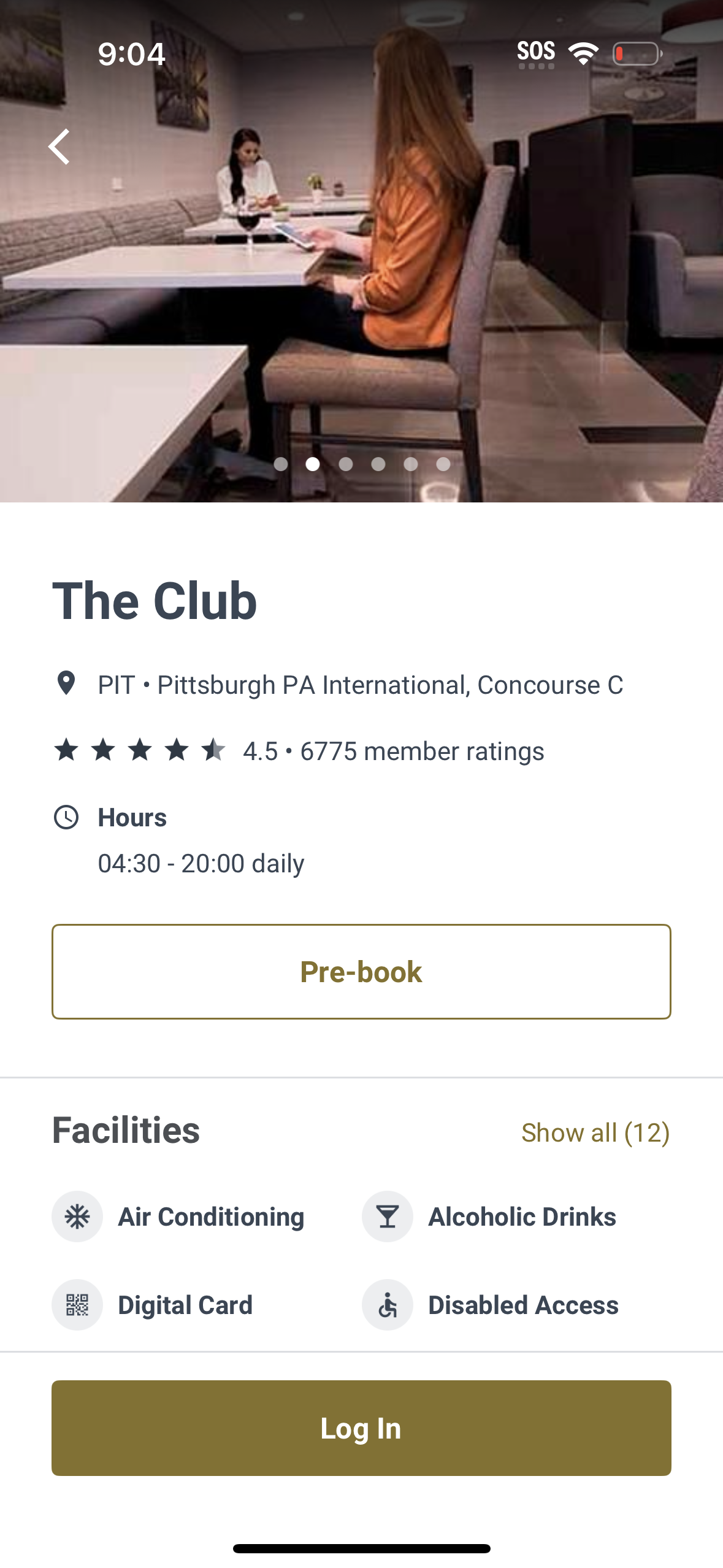Collapse back with the chevron arrow

coord(59,147)
